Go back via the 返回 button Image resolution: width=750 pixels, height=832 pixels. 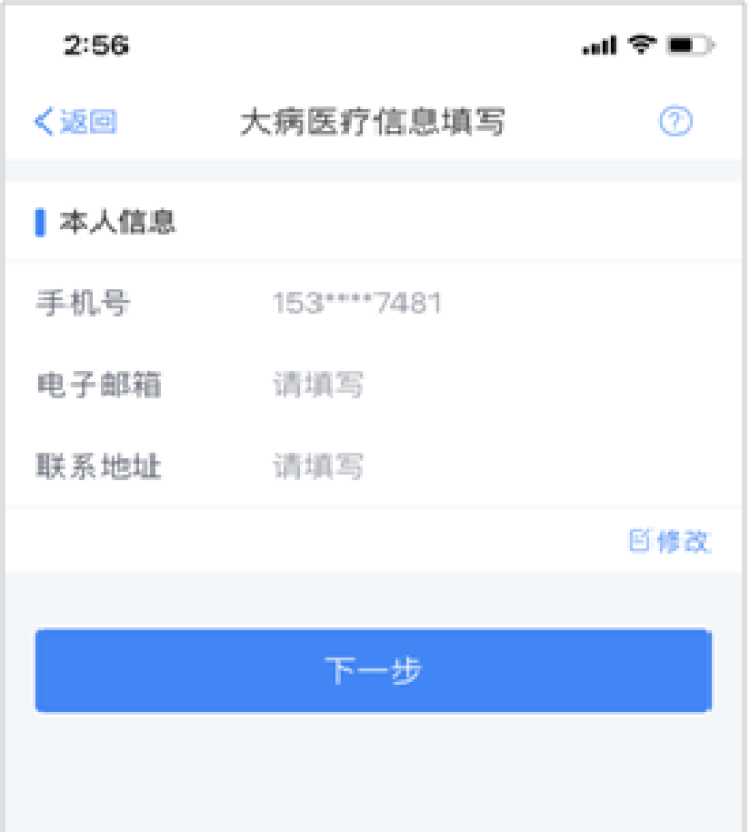(76, 122)
